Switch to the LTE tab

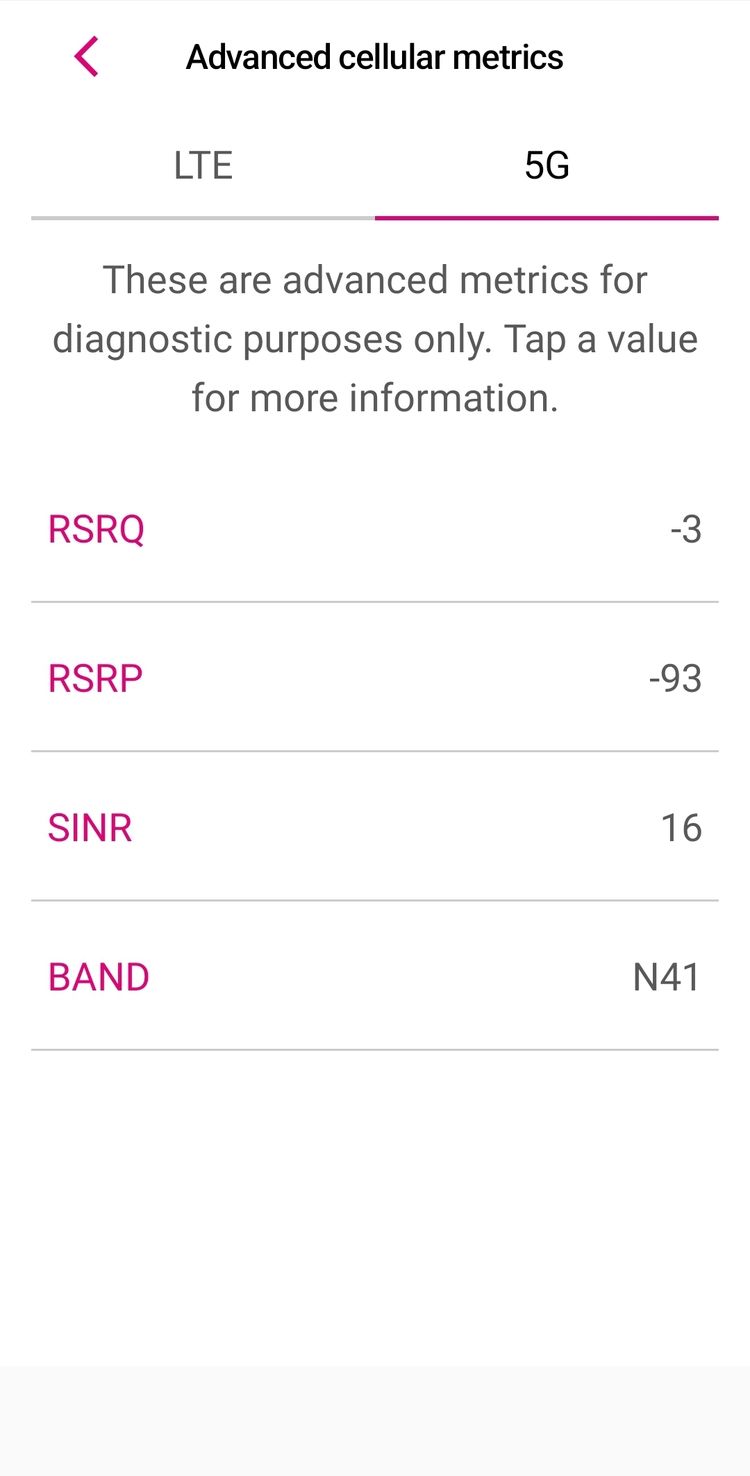click(203, 166)
